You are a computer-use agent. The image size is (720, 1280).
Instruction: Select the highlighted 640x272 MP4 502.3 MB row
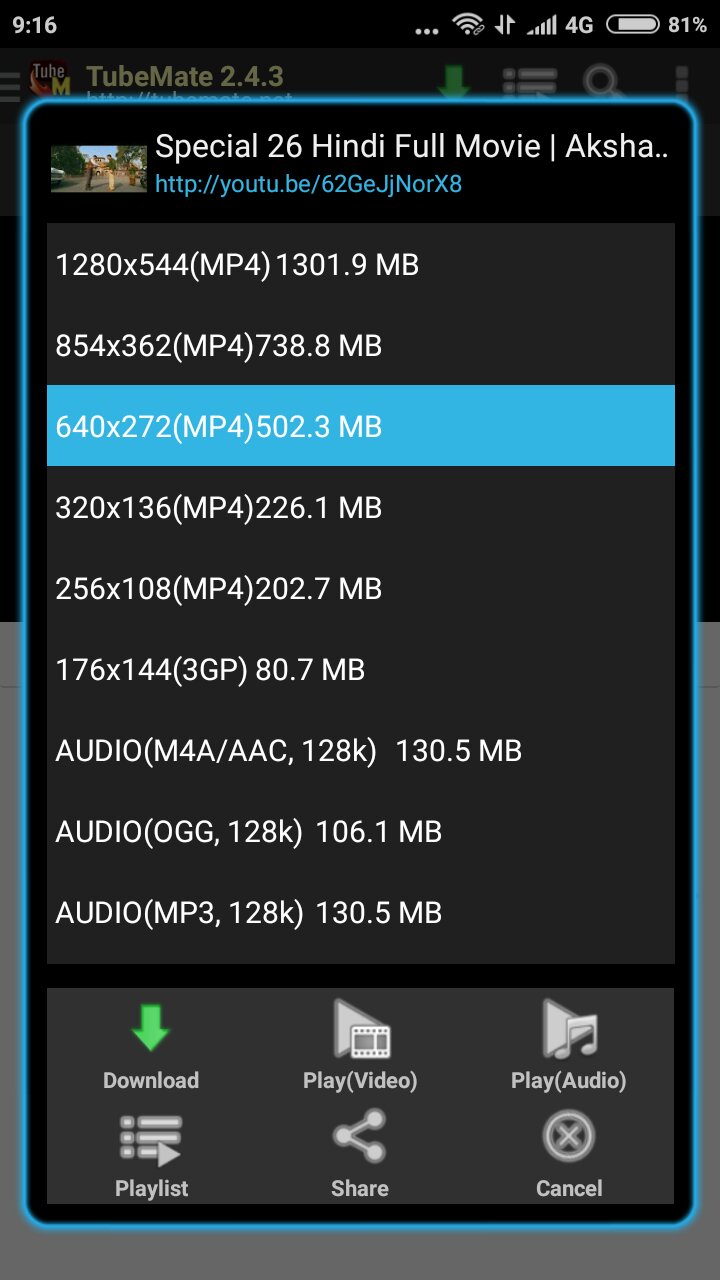pyautogui.click(x=360, y=427)
